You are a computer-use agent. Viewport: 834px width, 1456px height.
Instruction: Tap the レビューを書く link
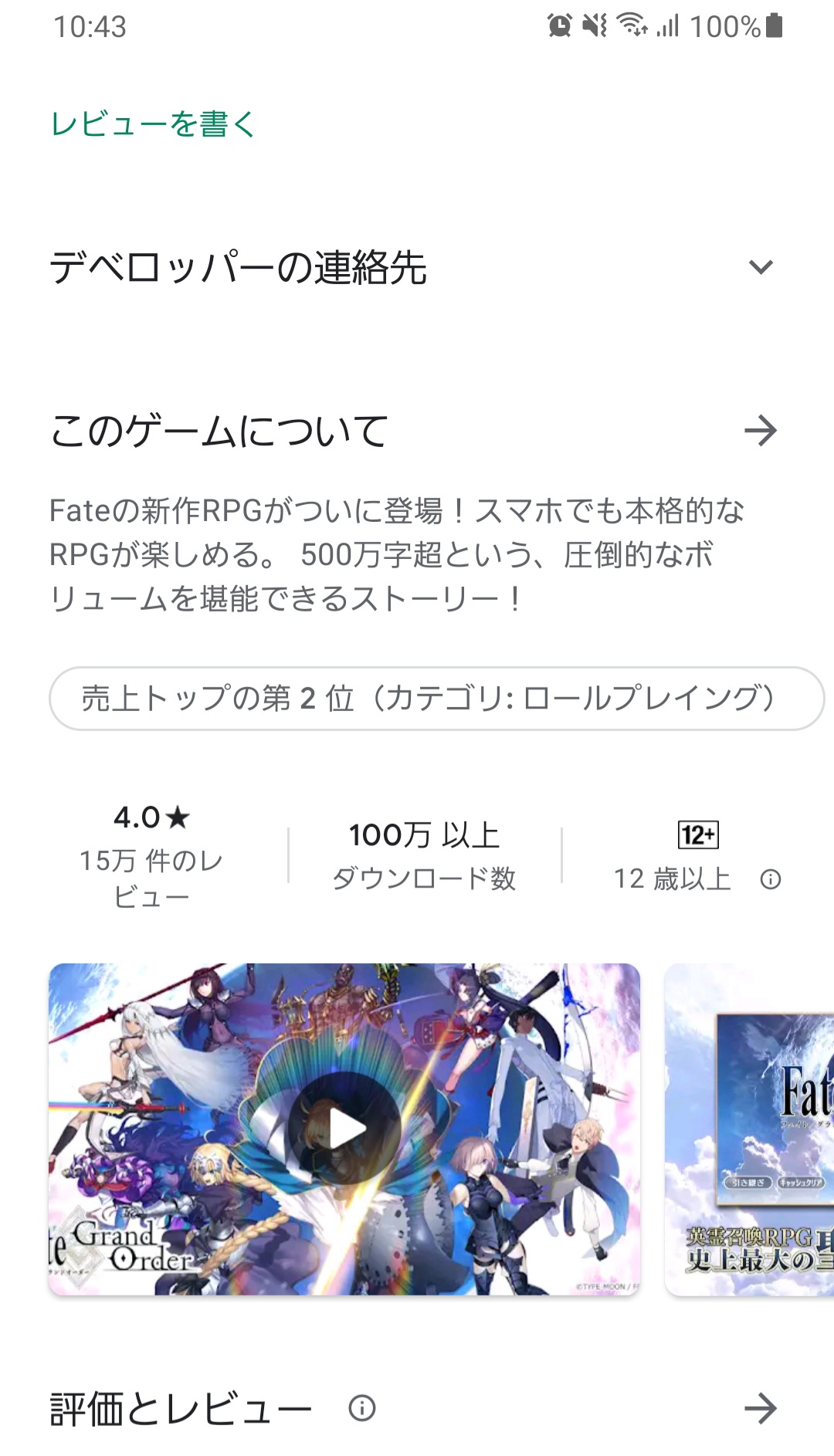pyautogui.click(x=153, y=124)
